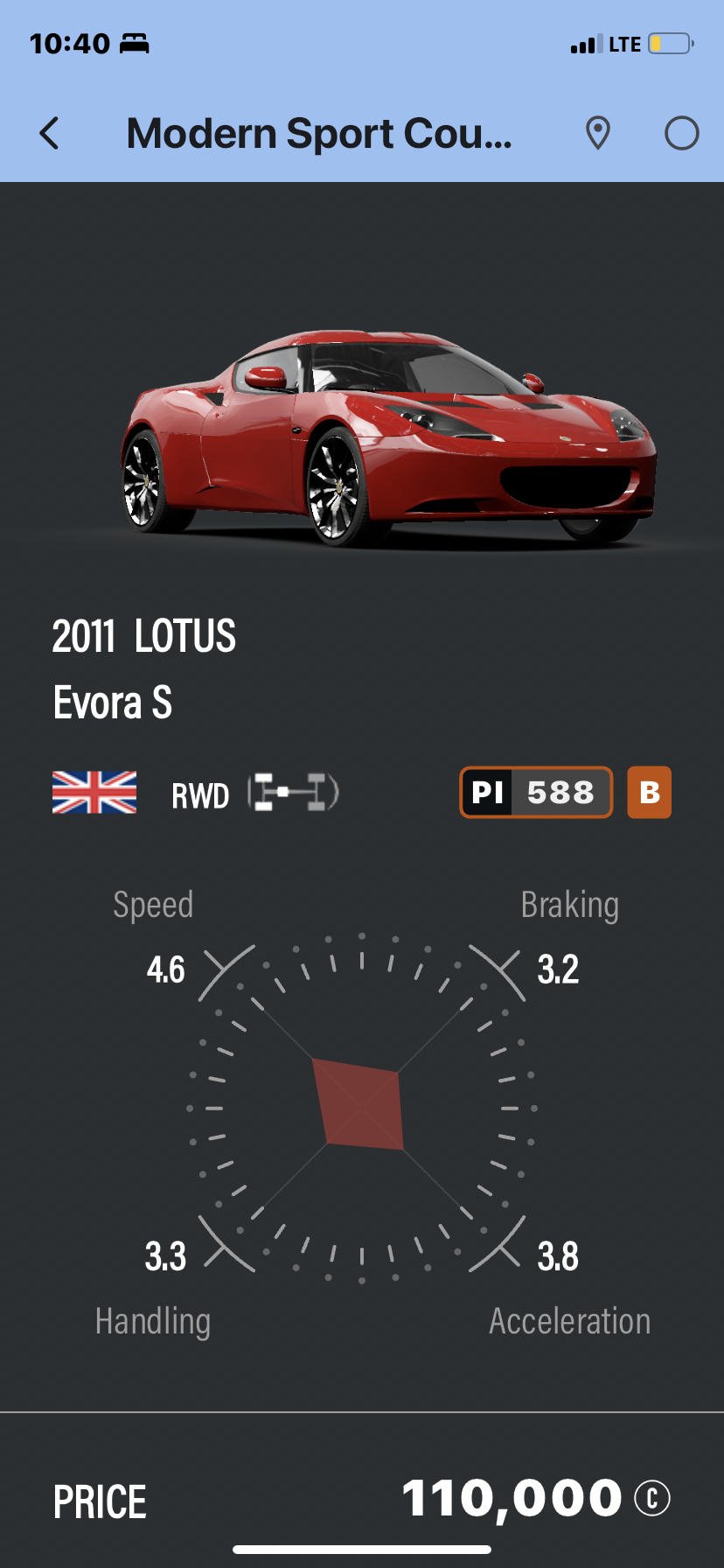Go back with the back arrow

(x=50, y=134)
